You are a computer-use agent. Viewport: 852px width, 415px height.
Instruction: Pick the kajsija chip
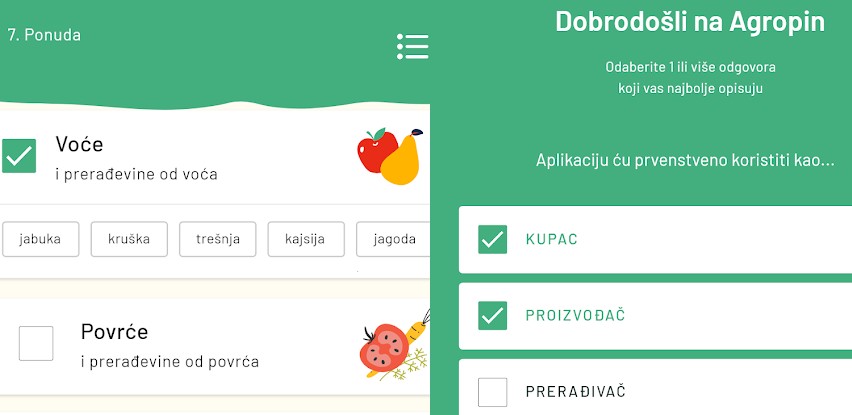tap(306, 239)
